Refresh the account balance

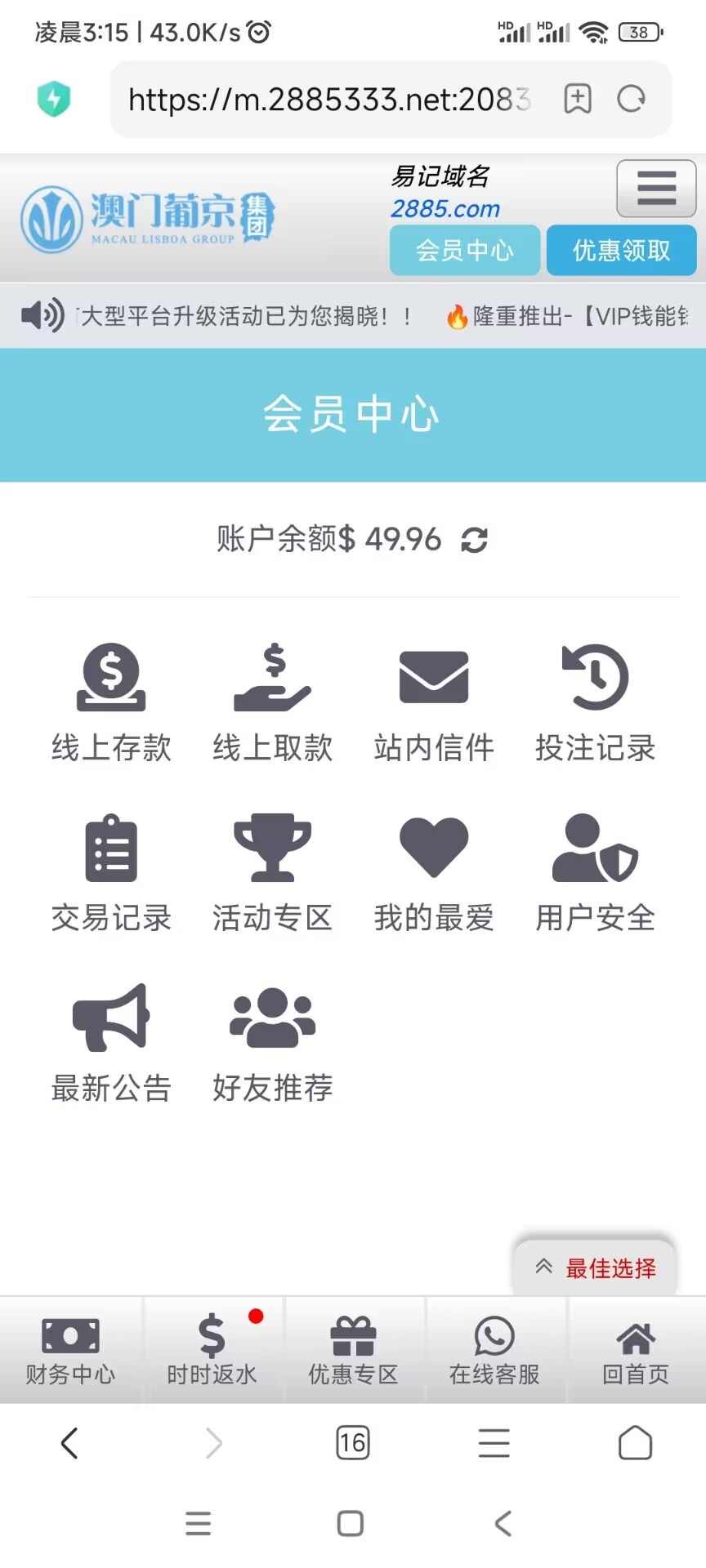(x=474, y=540)
